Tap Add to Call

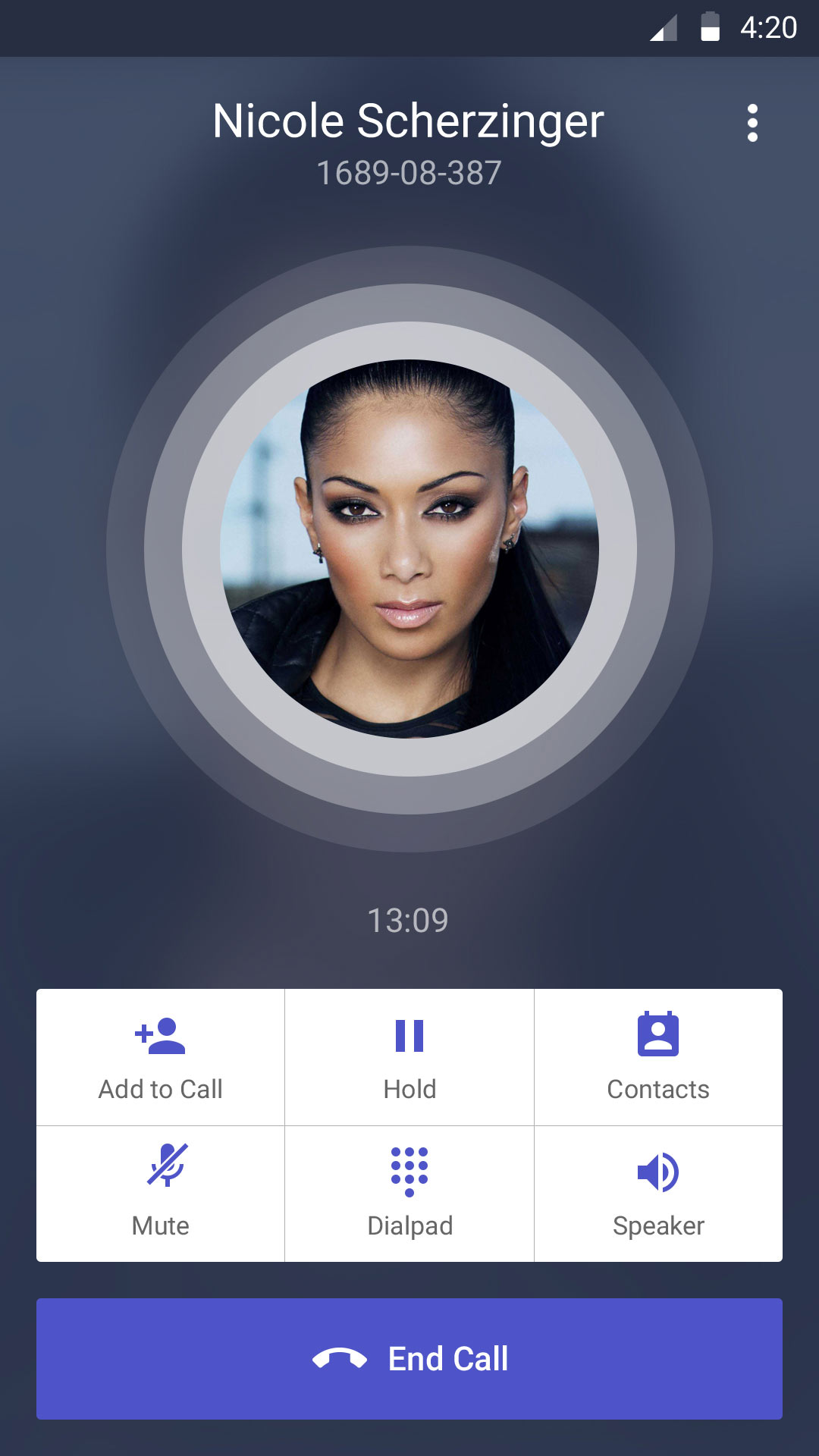pos(161,1057)
